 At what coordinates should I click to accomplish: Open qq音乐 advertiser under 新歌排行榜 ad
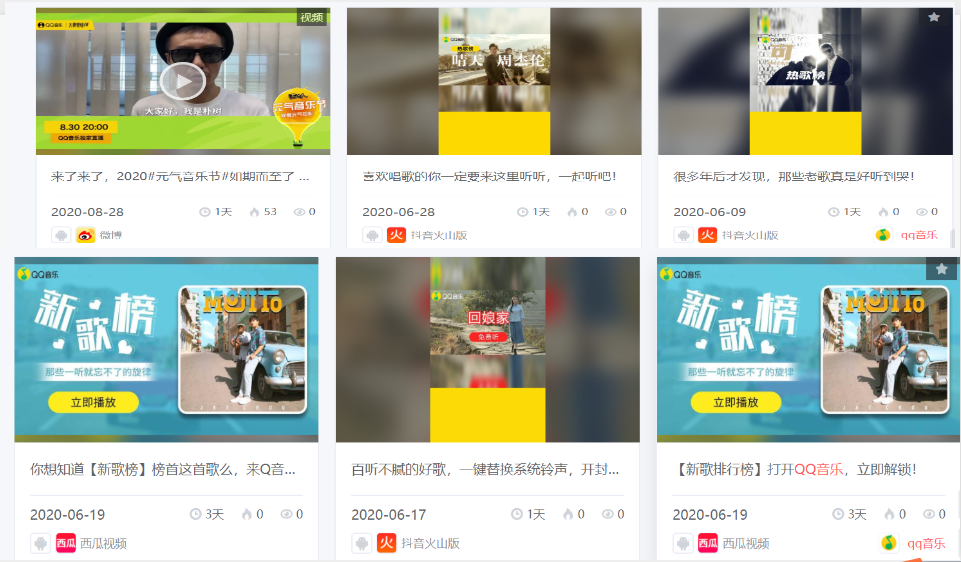pos(925,543)
